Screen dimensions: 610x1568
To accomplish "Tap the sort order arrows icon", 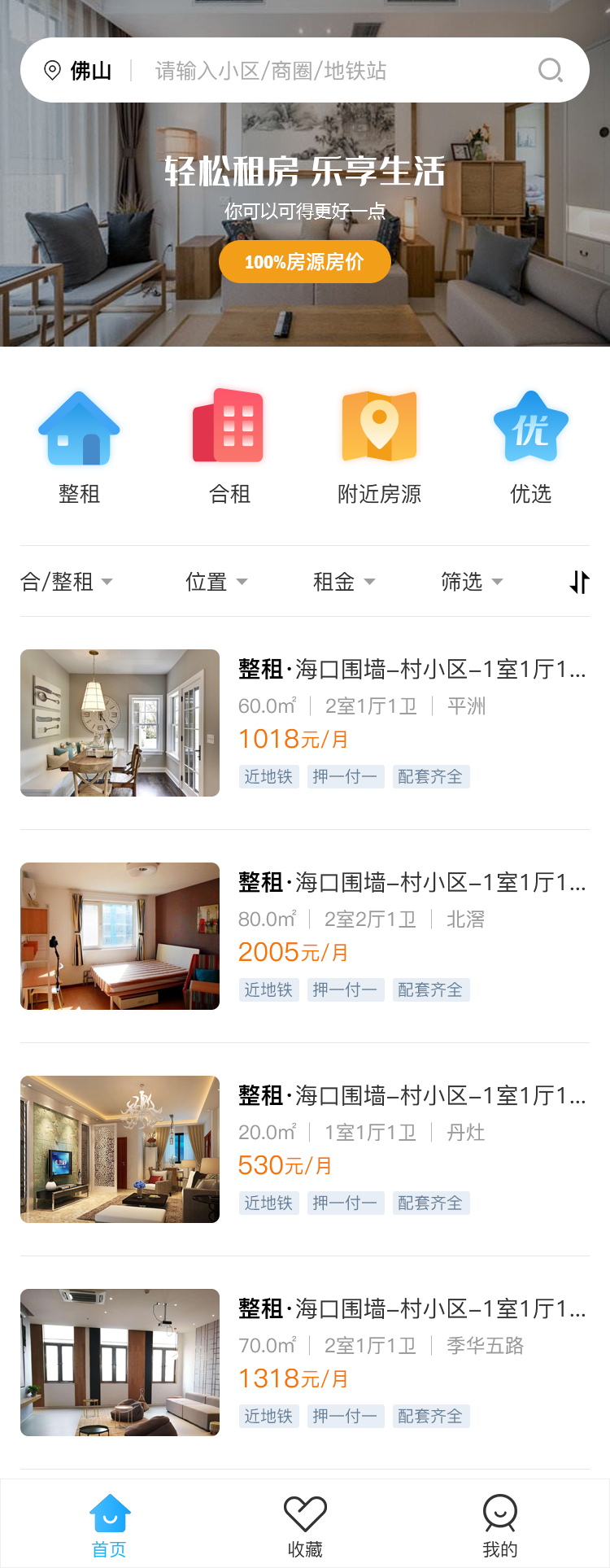I will [579, 582].
